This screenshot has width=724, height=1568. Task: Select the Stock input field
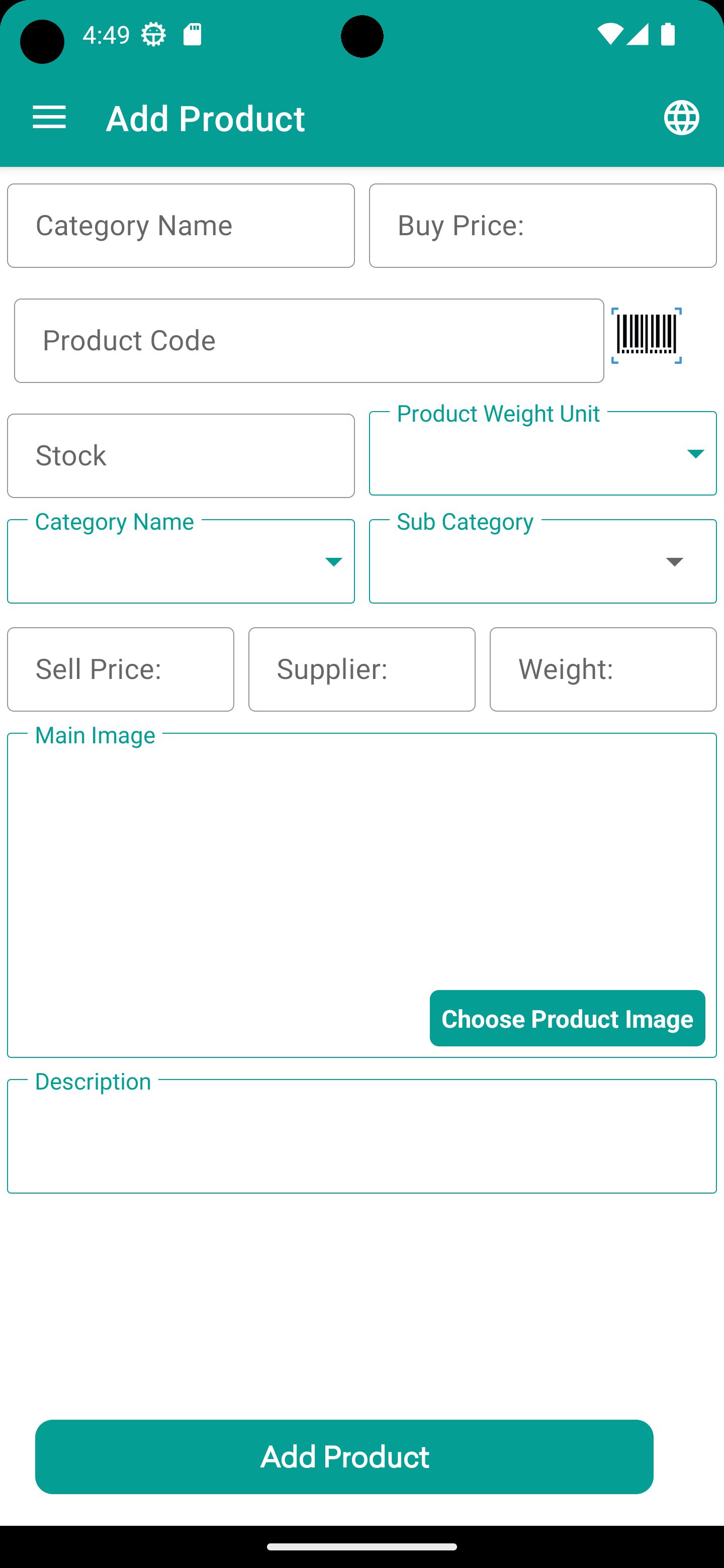181,456
